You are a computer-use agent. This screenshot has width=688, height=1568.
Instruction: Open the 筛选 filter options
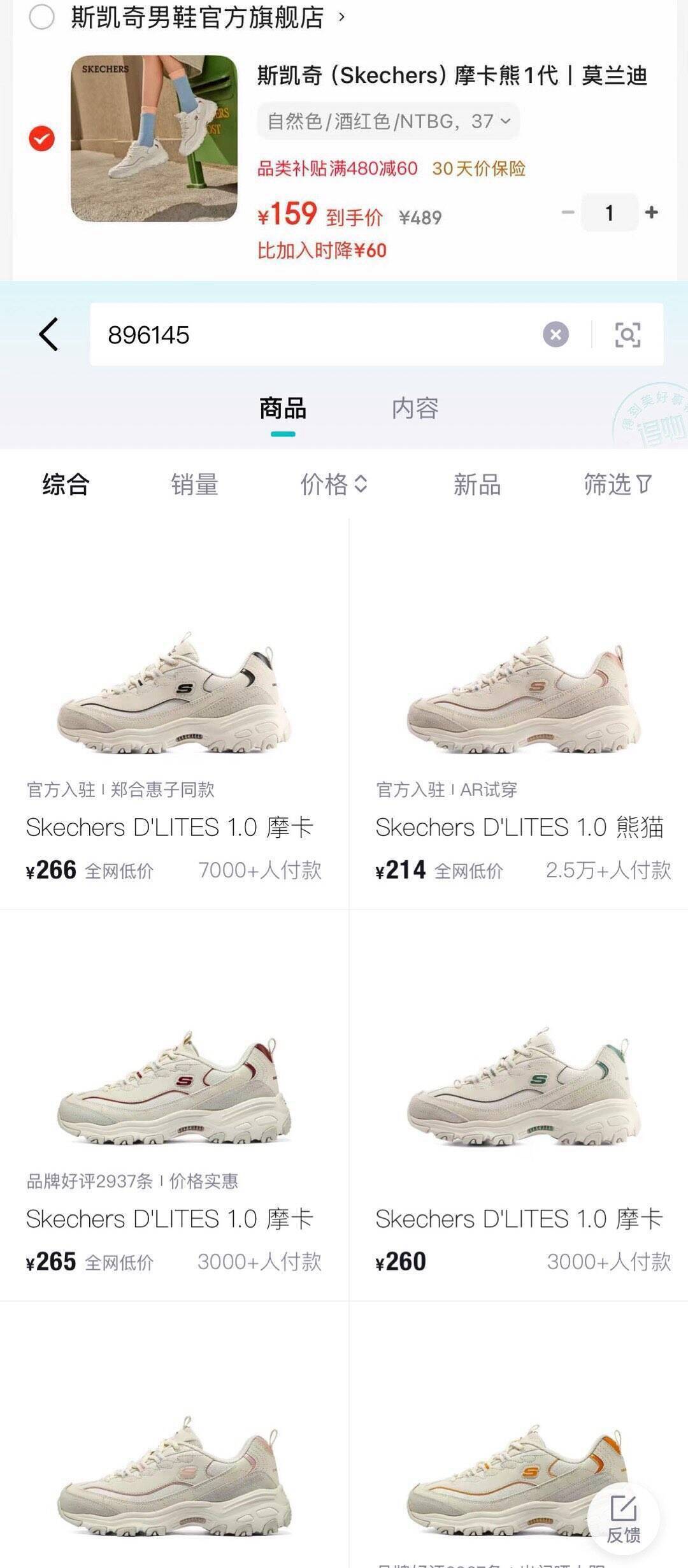[617, 484]
